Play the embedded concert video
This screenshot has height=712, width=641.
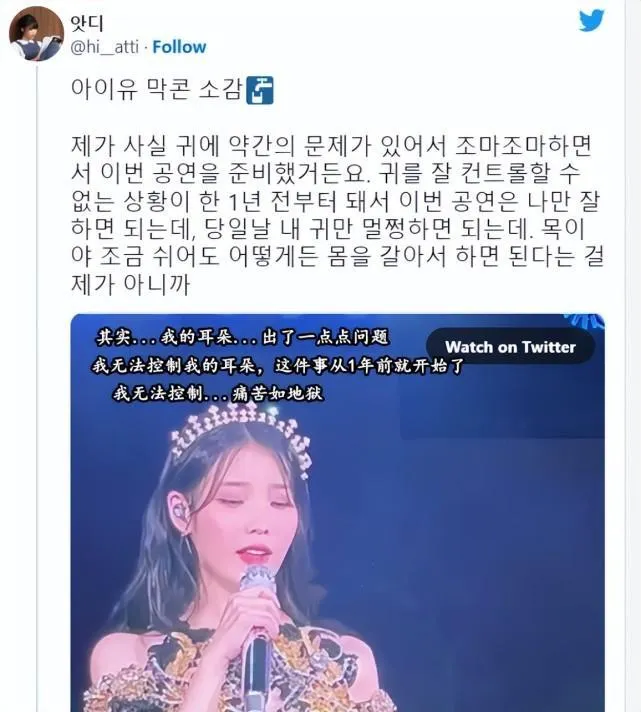(337, 520)
